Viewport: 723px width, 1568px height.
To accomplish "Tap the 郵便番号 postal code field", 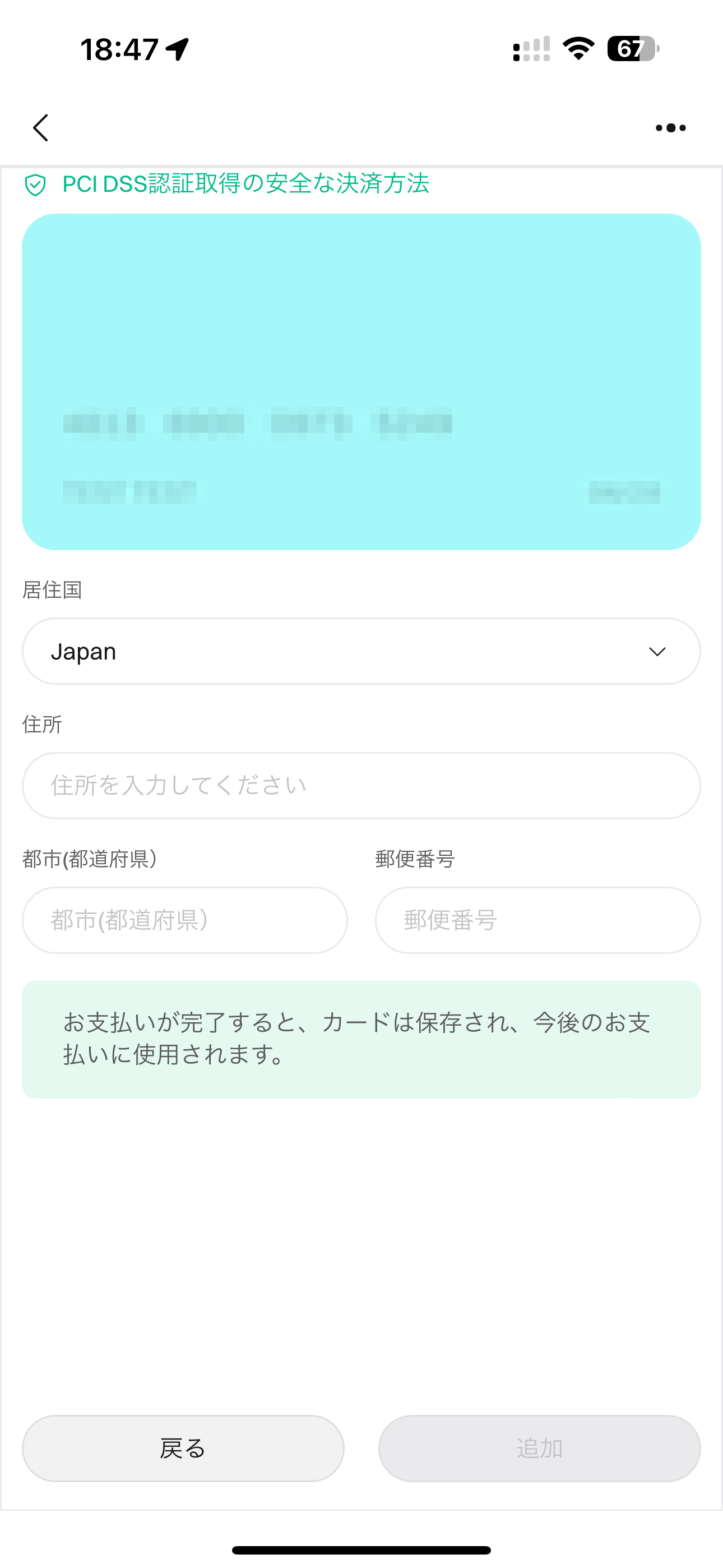I will (x=537, y=920).
